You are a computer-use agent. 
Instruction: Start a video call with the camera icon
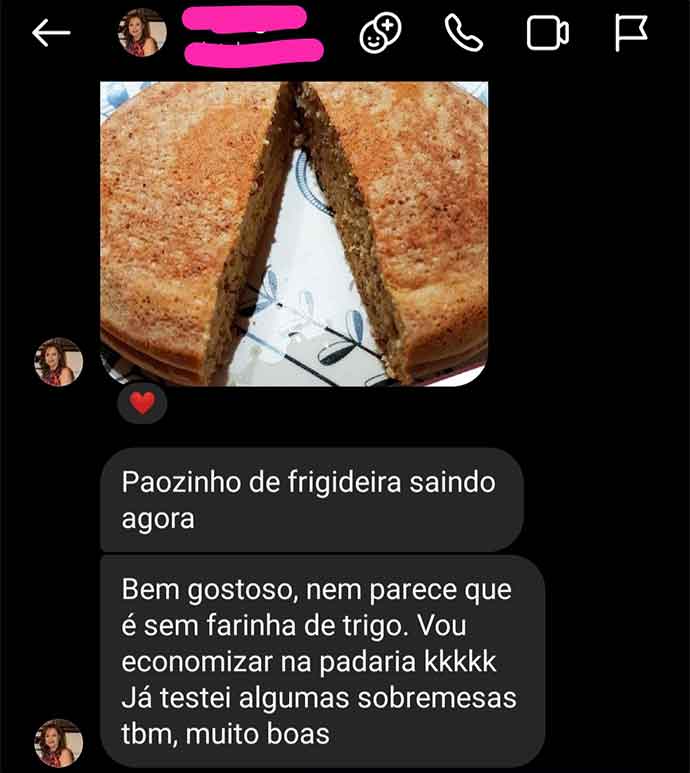[x=547, y=34]
